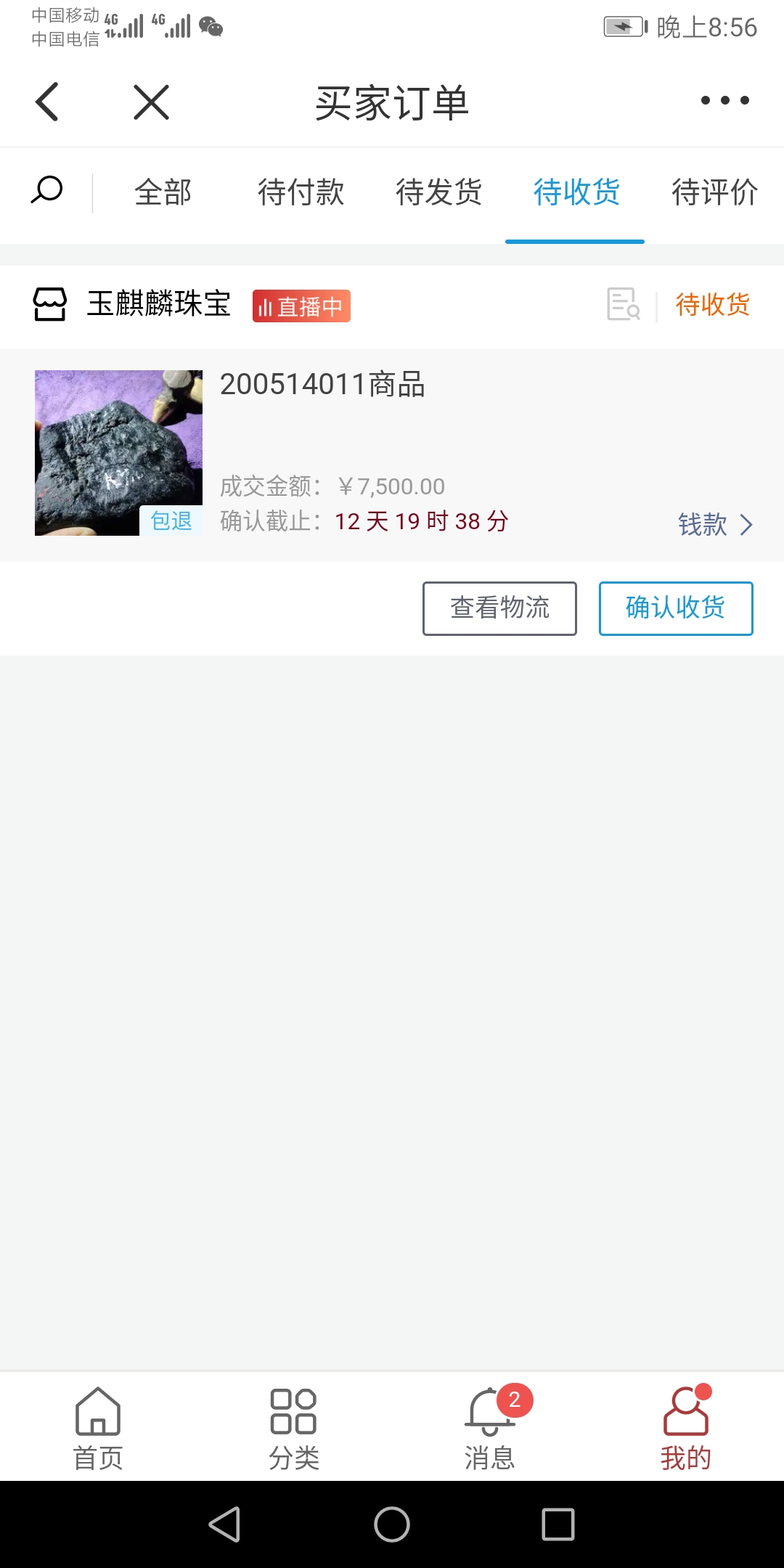Viewport: 784px width, 1568px height.
Task: Close the page with the X icon
Action: tap(152, 102)
